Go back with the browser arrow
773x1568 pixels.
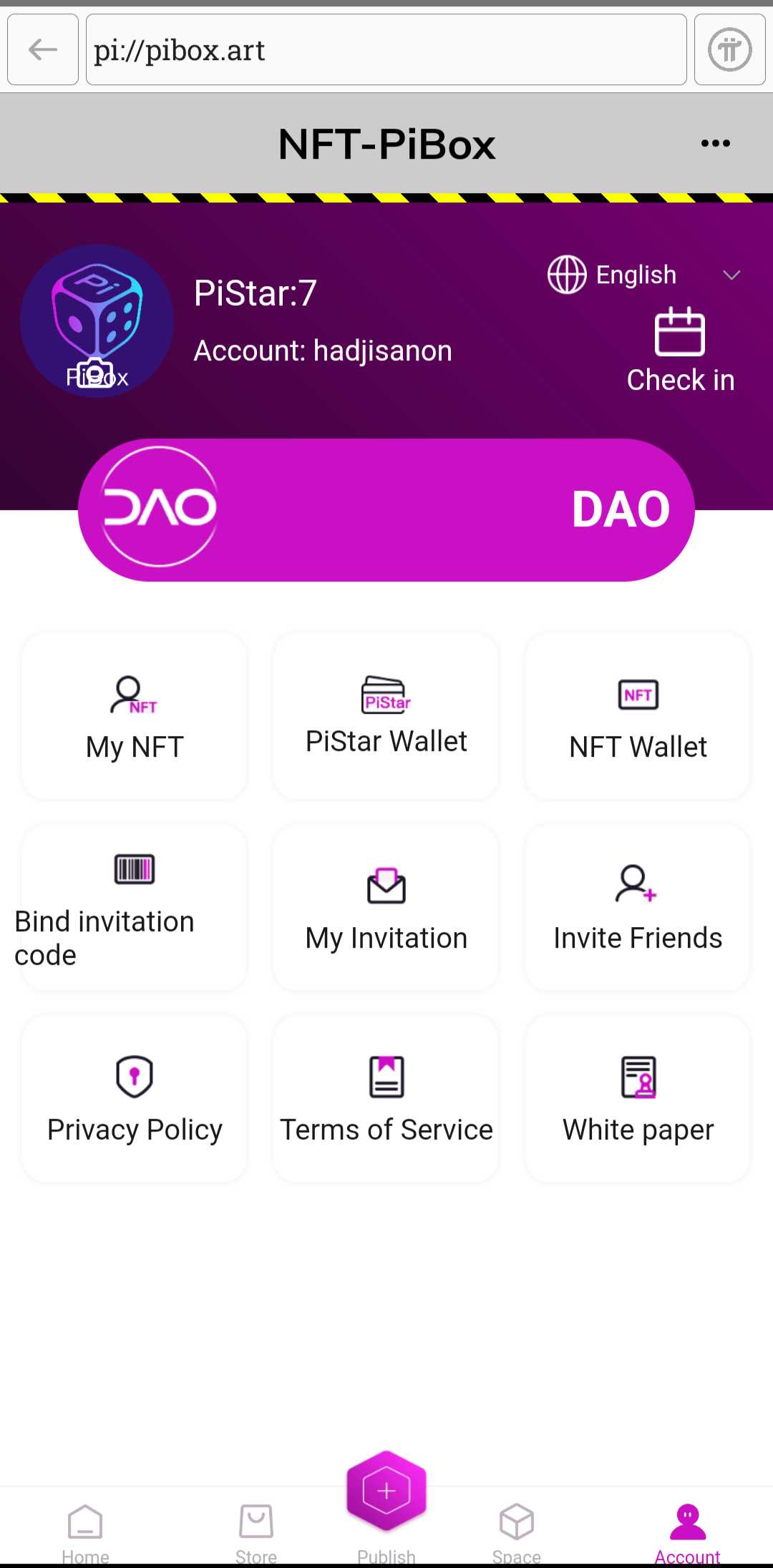[x=43, y=49]
